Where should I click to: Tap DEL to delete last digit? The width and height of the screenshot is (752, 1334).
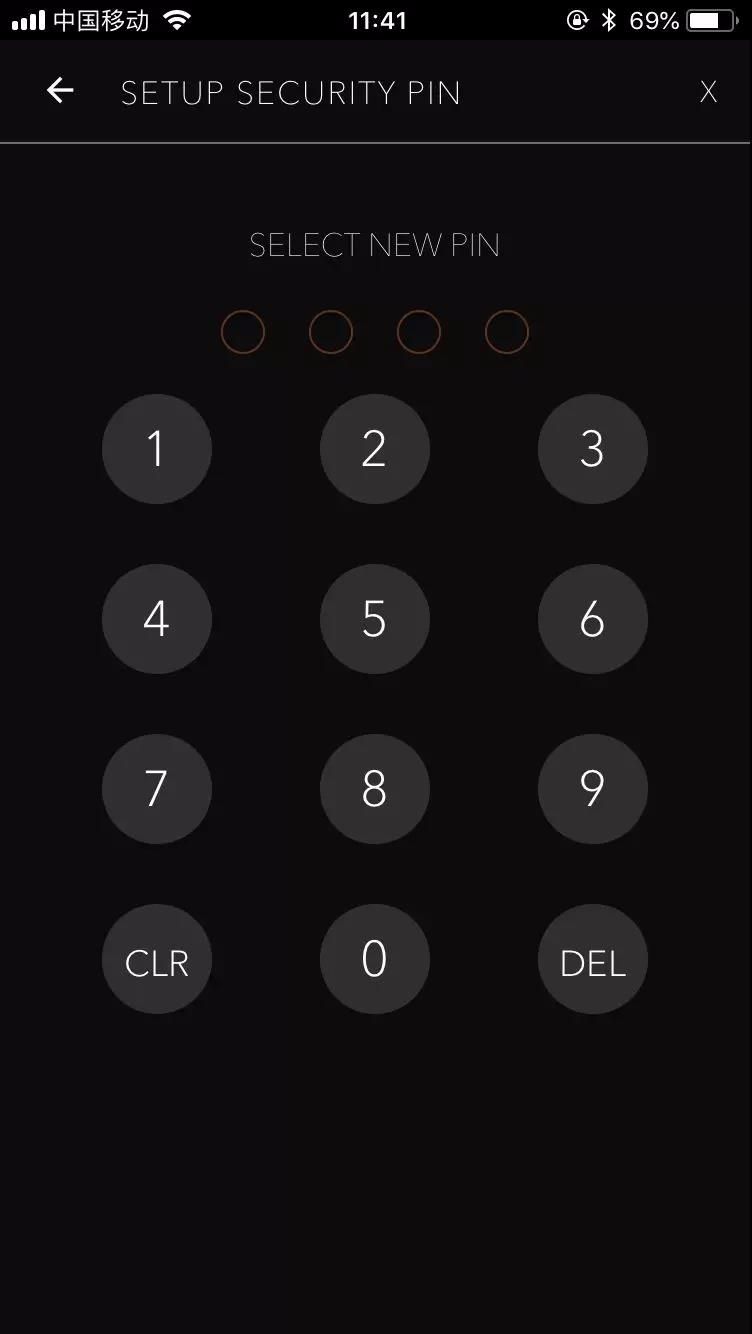(593, 958)
